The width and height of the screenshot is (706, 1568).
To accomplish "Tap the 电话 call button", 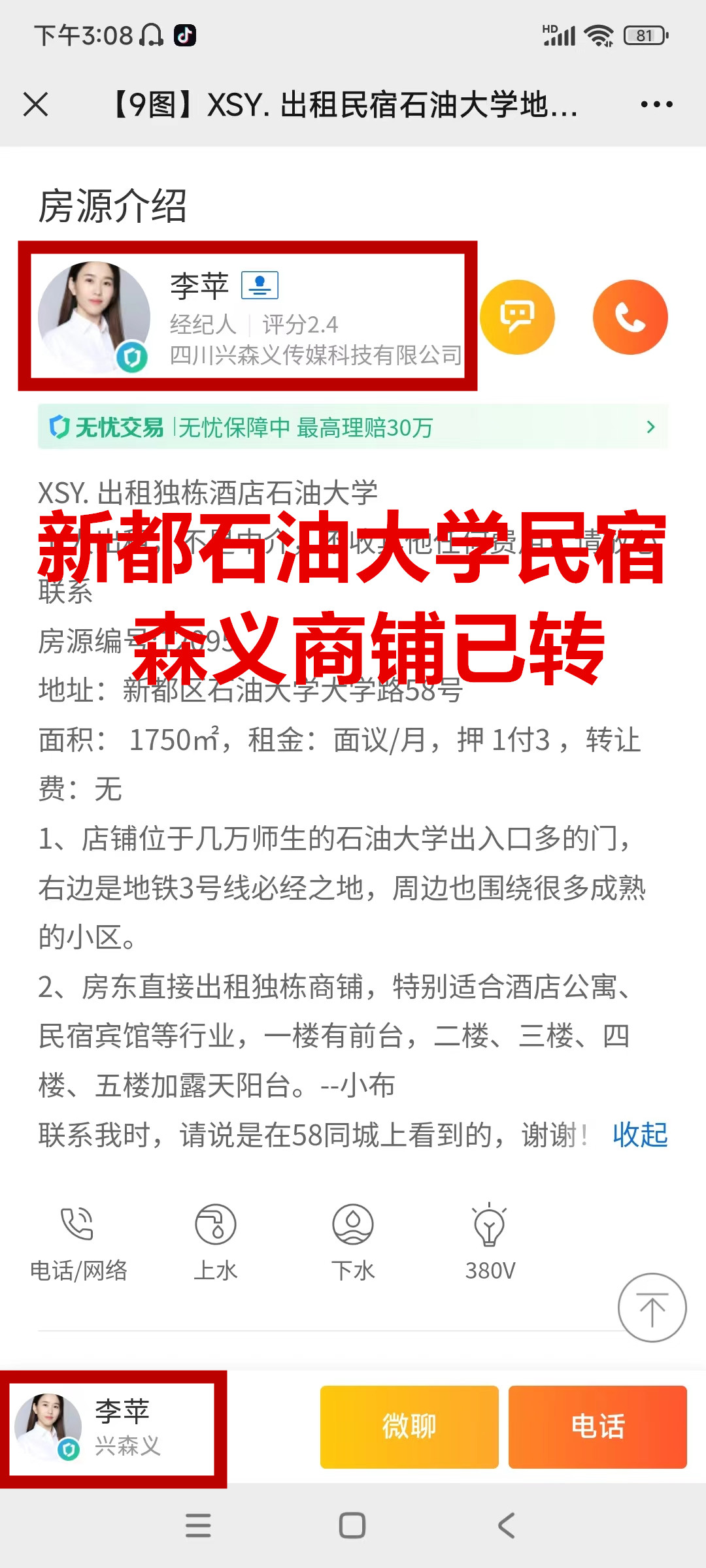I will coord(597,1426).
